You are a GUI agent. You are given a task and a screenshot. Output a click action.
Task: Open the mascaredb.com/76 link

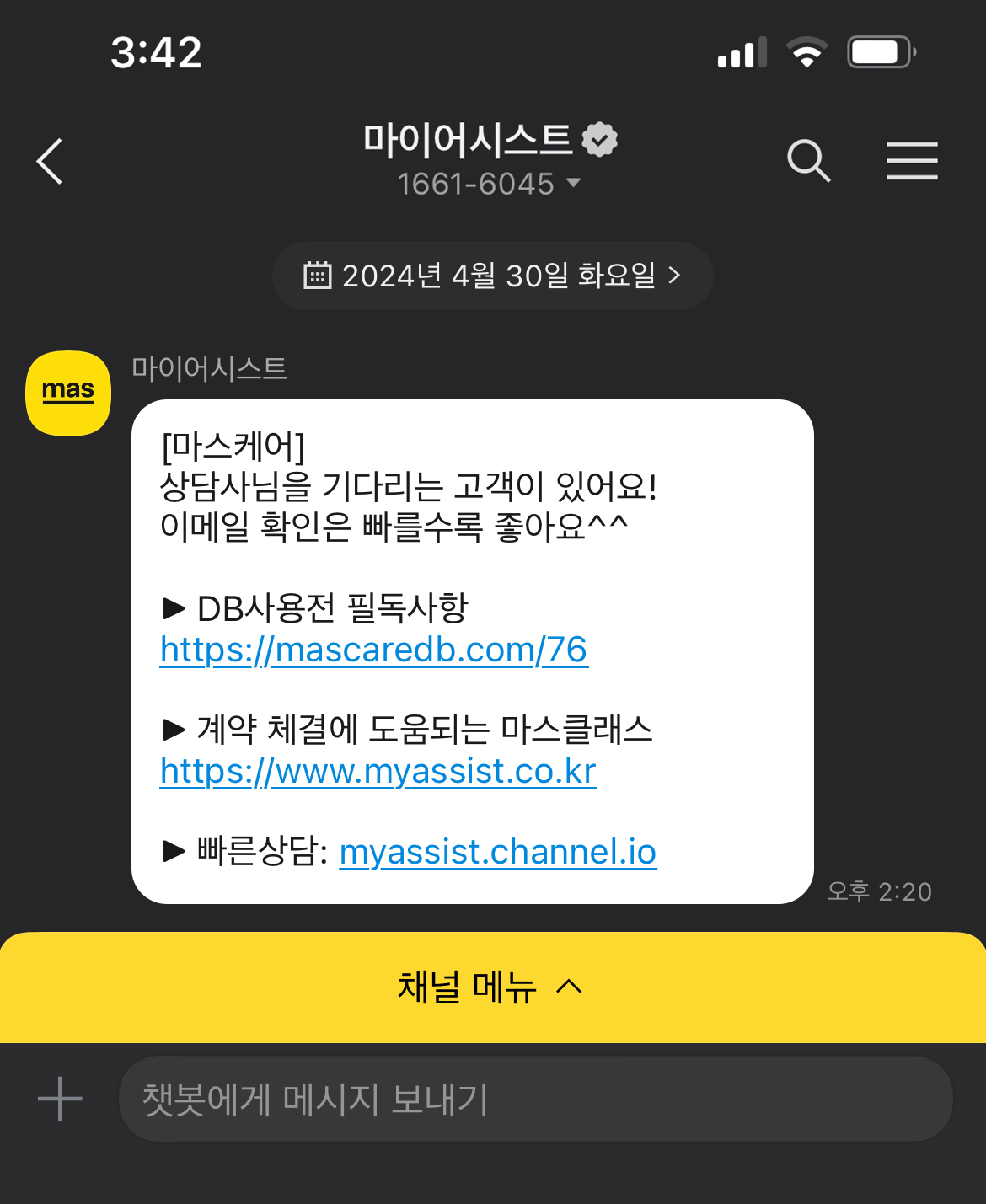pos(374,650)
